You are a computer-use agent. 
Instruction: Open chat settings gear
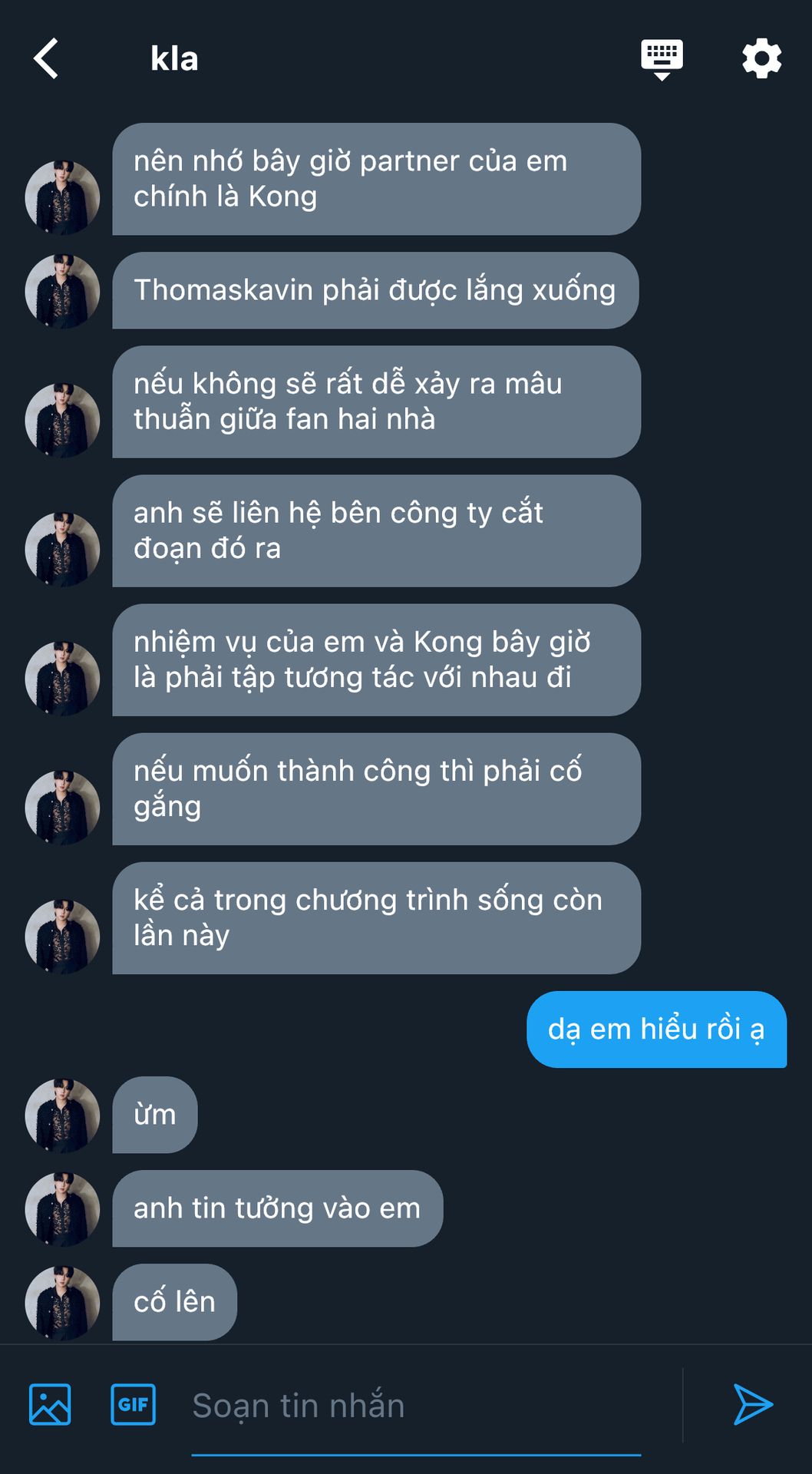(761, 58)
